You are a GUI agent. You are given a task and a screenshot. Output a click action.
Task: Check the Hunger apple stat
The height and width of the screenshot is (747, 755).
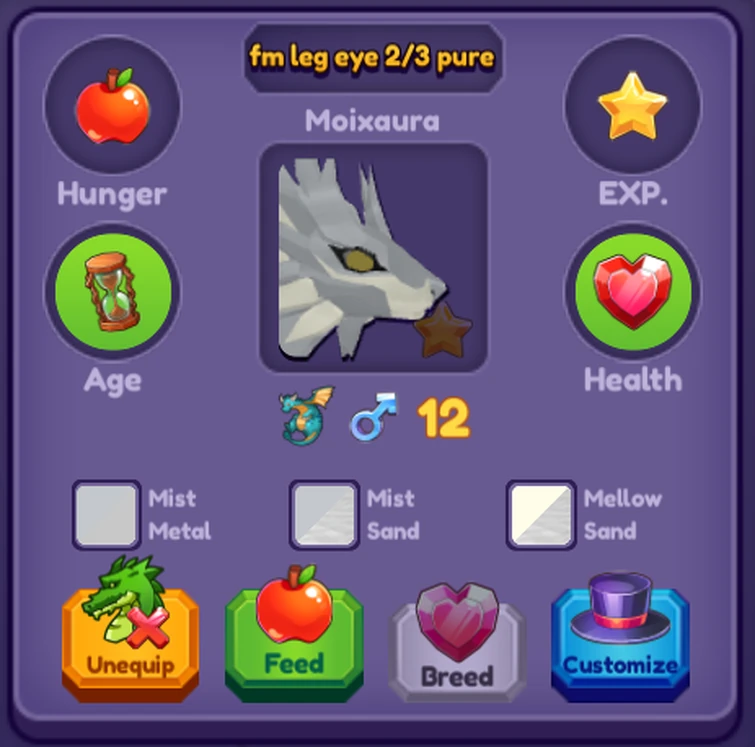112,104
